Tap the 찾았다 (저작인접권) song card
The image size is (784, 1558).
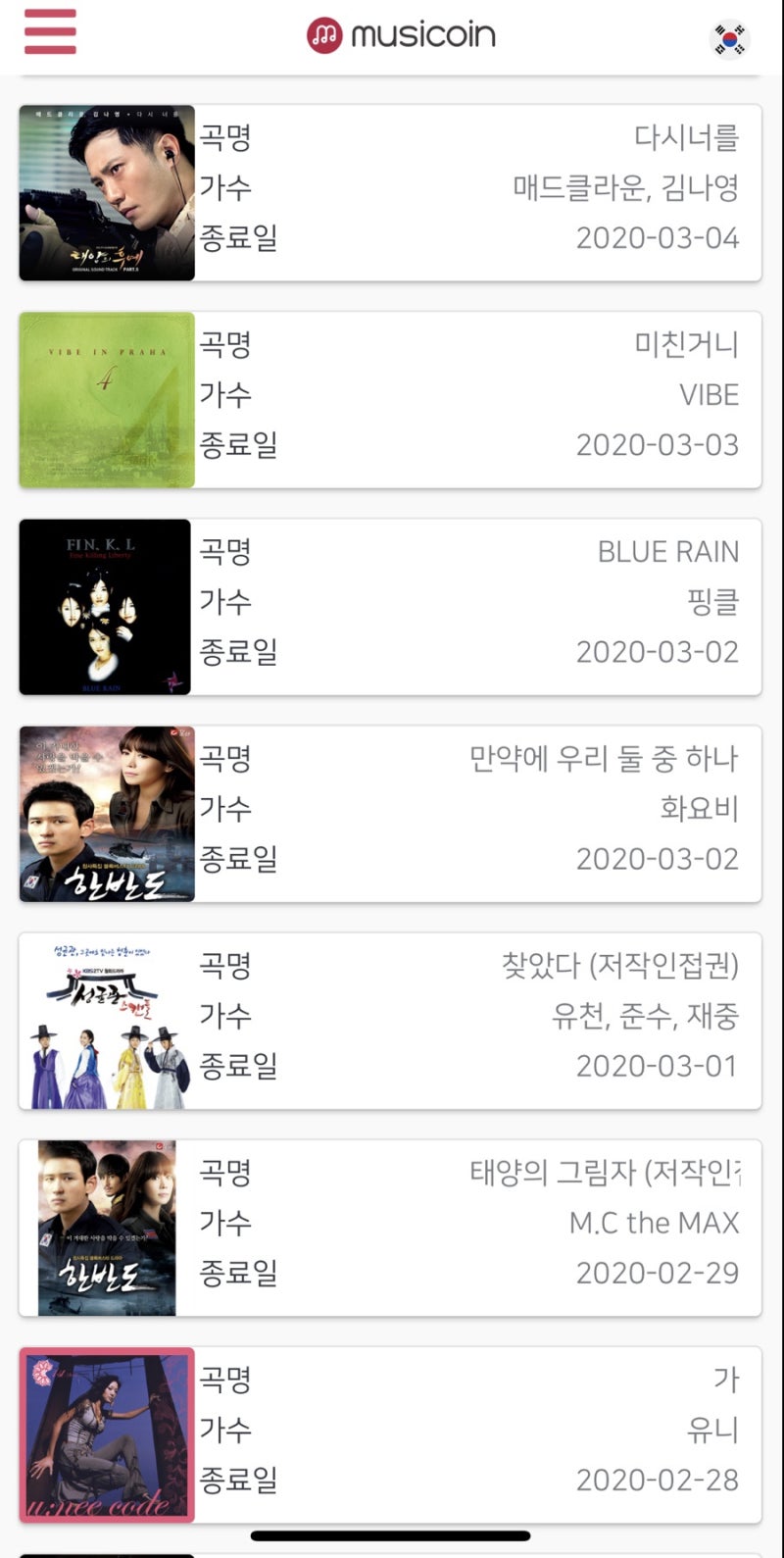click(390, 1021)
